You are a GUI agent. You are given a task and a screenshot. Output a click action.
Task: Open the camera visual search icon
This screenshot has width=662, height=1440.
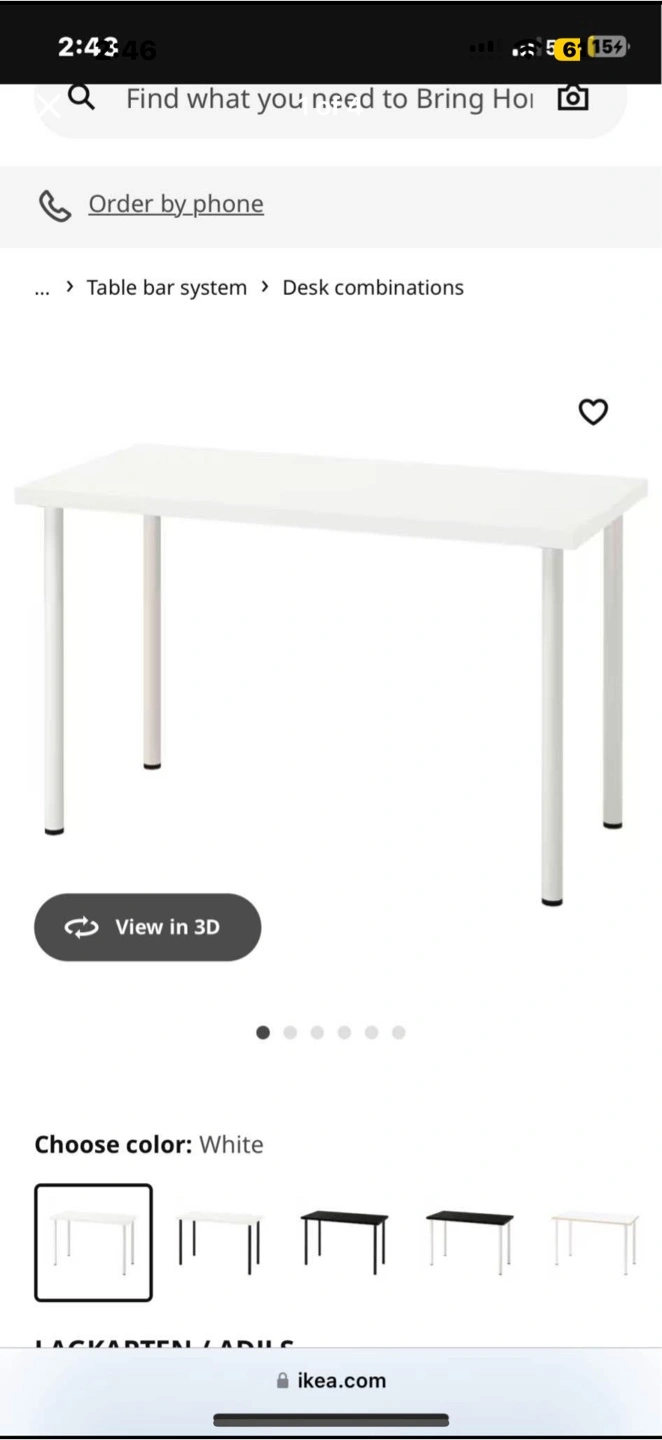coord(573,98)
